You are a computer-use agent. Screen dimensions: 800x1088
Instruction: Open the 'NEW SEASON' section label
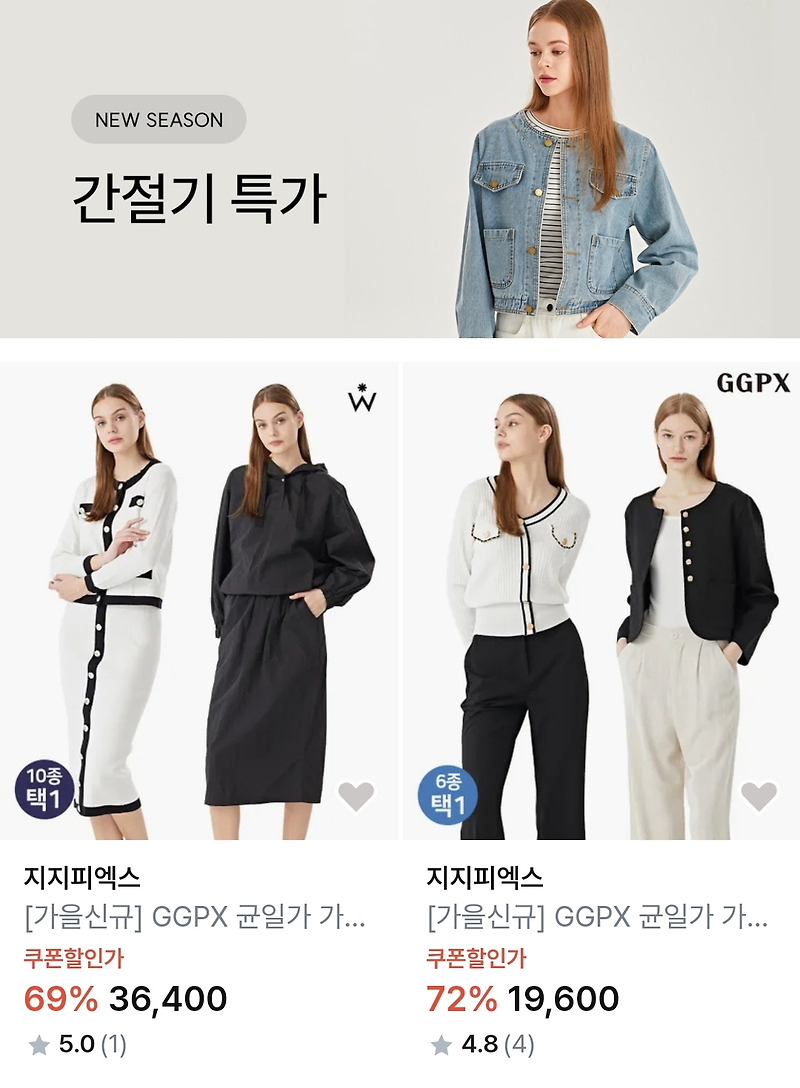tap(158, 121)
